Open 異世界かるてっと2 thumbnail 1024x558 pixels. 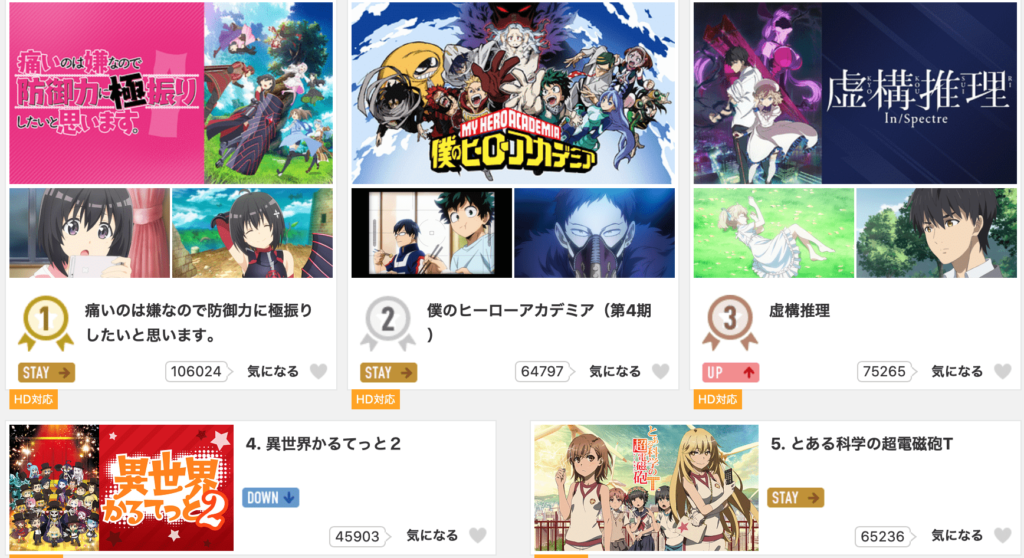click(x=121, y=488)
